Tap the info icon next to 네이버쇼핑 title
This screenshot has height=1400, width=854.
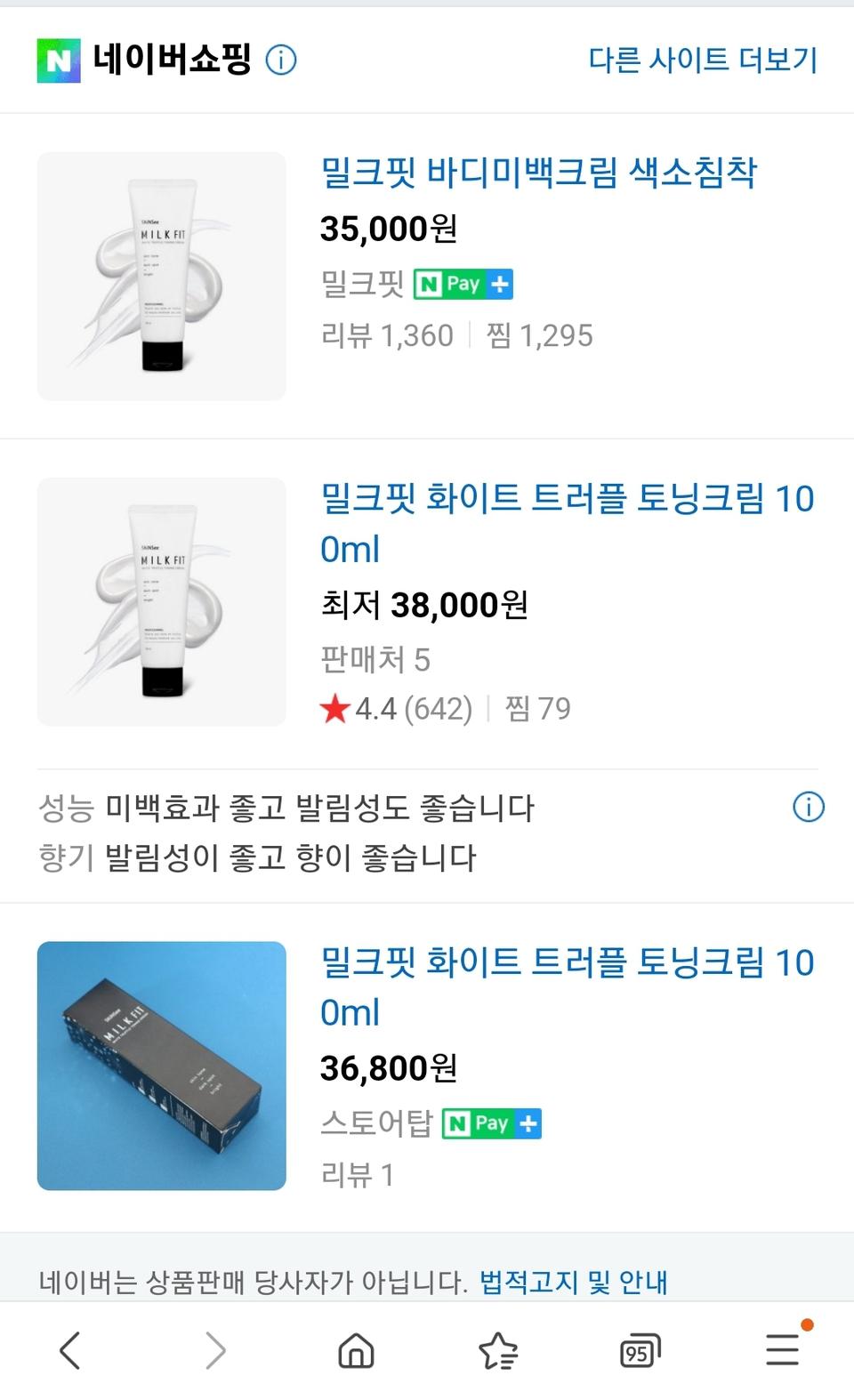[283, 60]
